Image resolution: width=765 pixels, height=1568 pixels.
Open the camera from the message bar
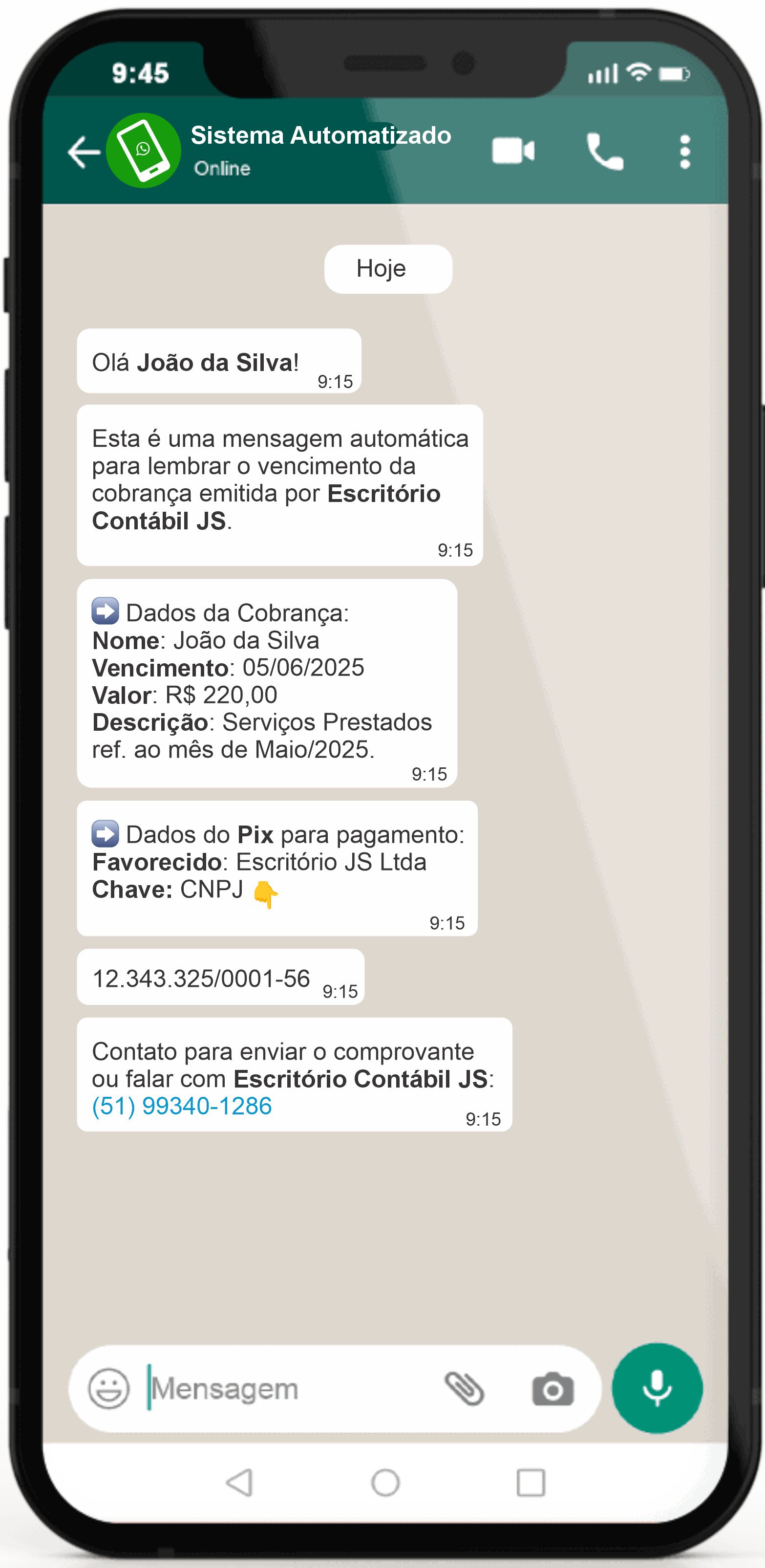tap(552, 1390)
